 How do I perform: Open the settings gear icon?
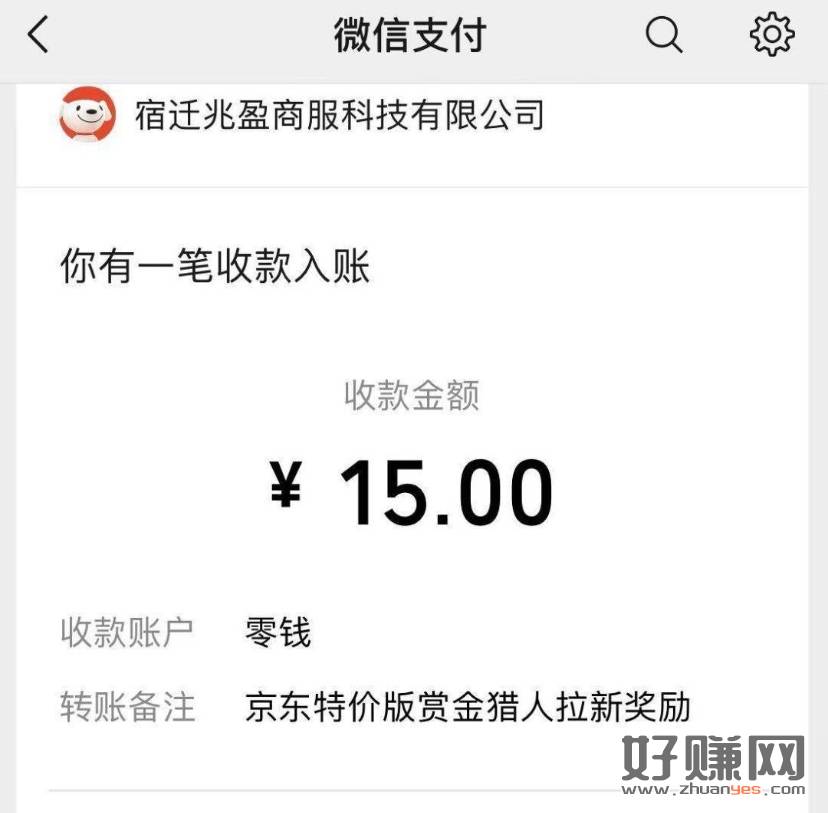click(771, 36)
